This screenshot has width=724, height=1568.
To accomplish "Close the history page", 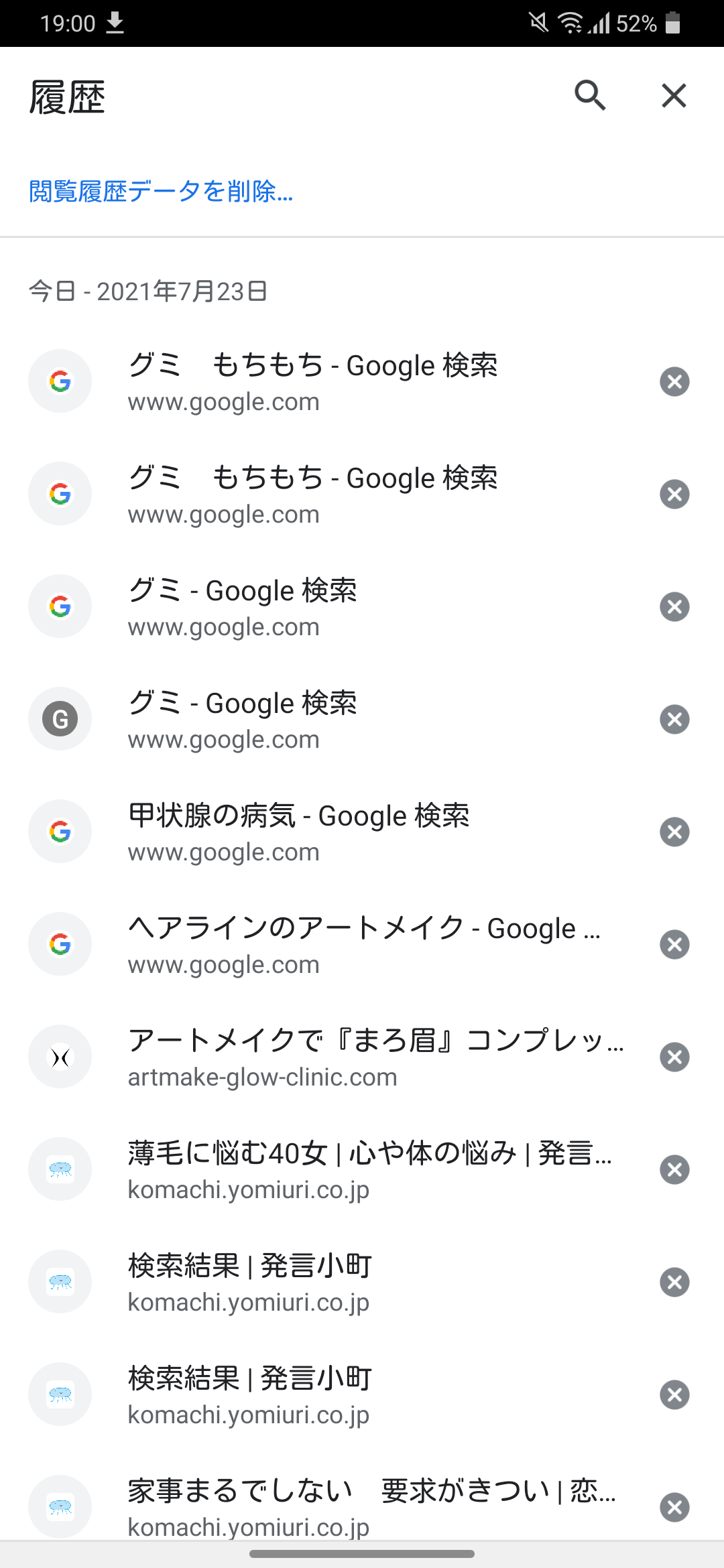I will point(673,95).
